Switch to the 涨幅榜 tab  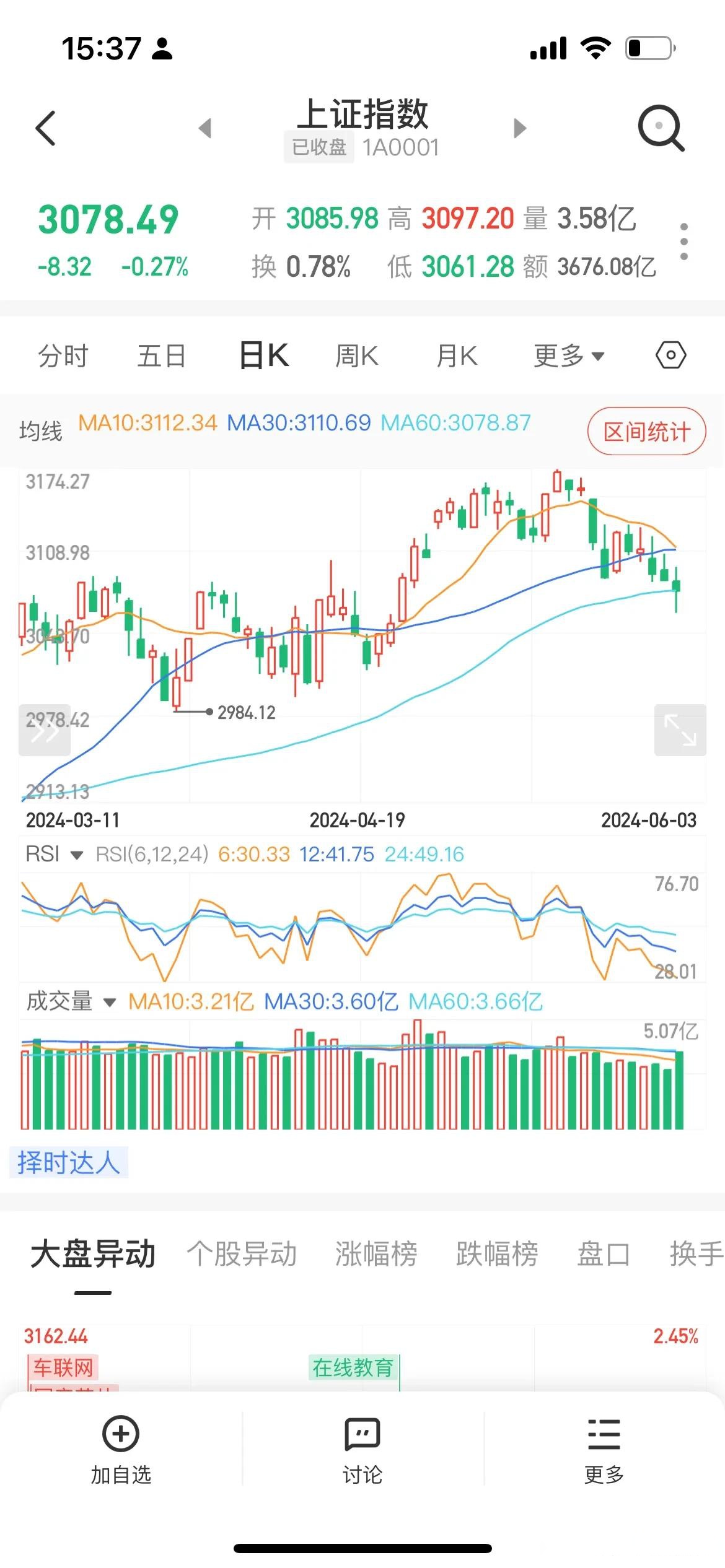tap(376, 1255)
